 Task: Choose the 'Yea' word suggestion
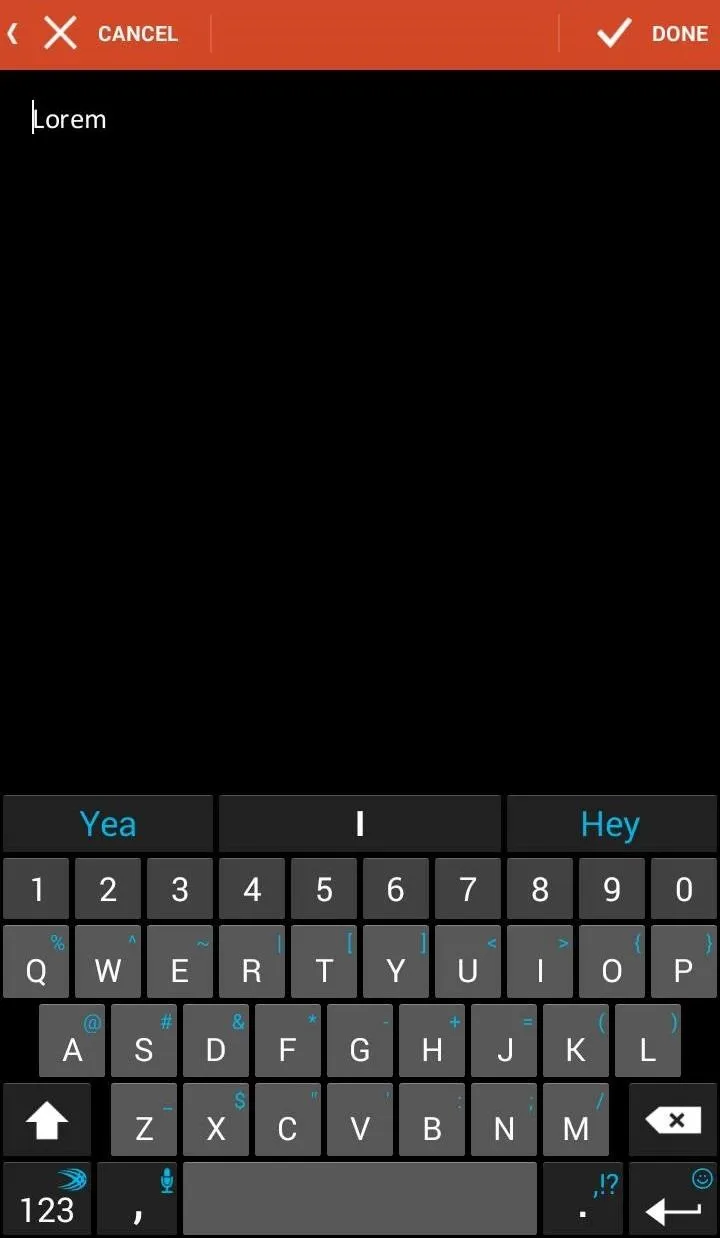(108, 824)
